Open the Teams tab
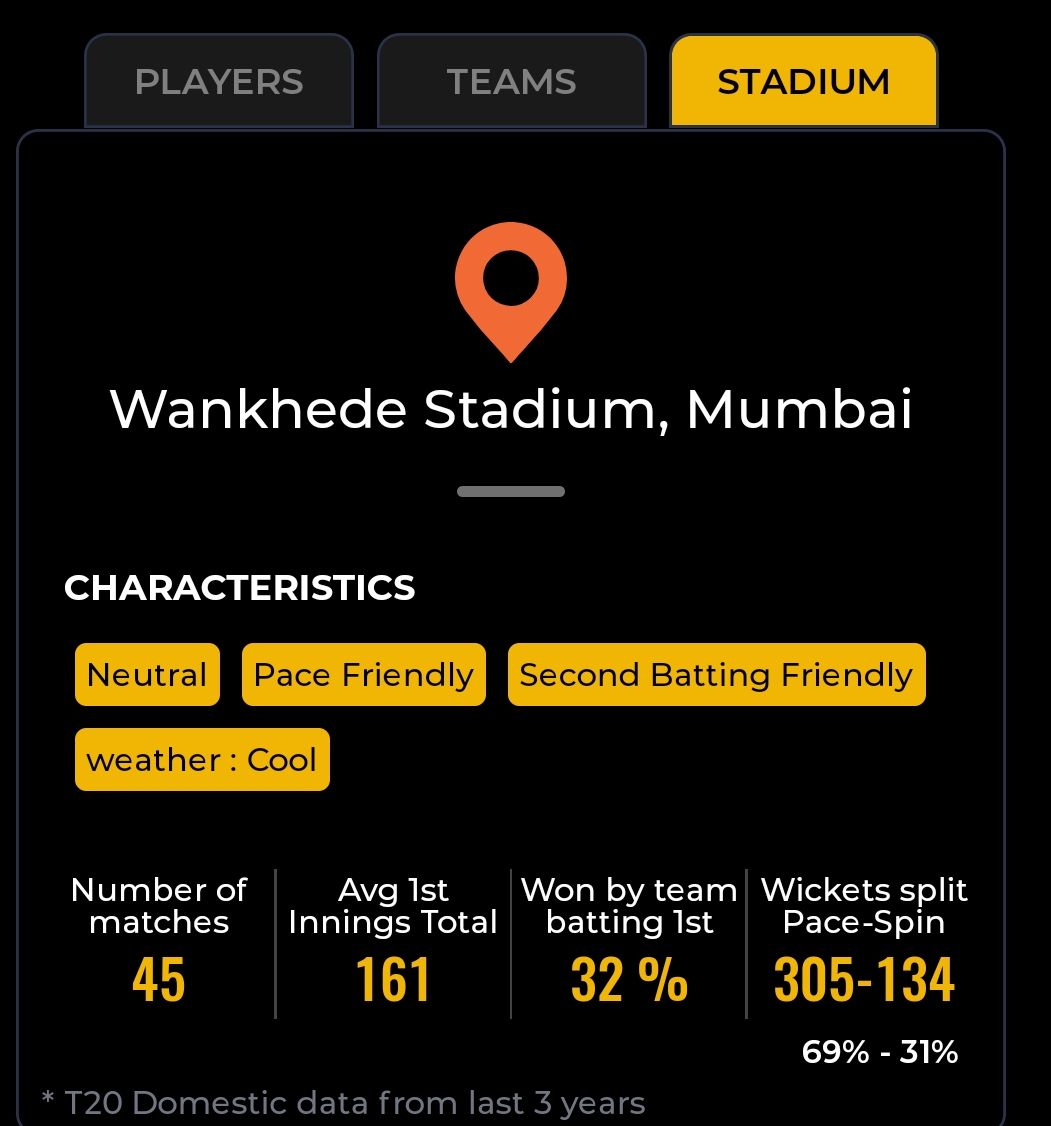Screen dimensions: 1051x1126 click(511, 82)
